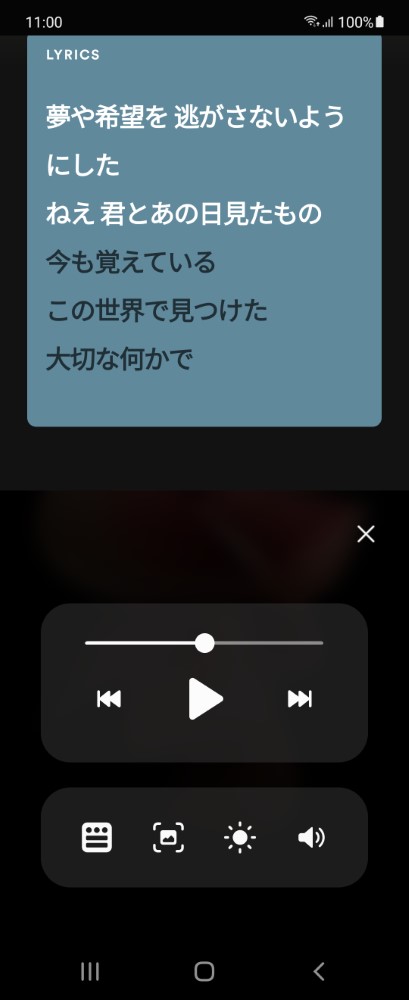Go to the home screen
This screenshot has height=1000, width=409.
click(x=204, y=971)
